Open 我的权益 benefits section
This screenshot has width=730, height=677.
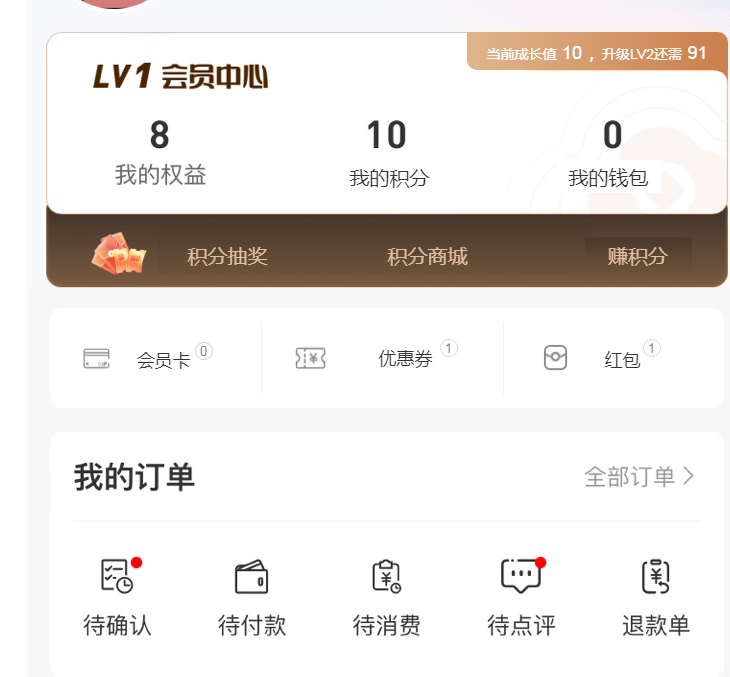(x=160, y=153)
